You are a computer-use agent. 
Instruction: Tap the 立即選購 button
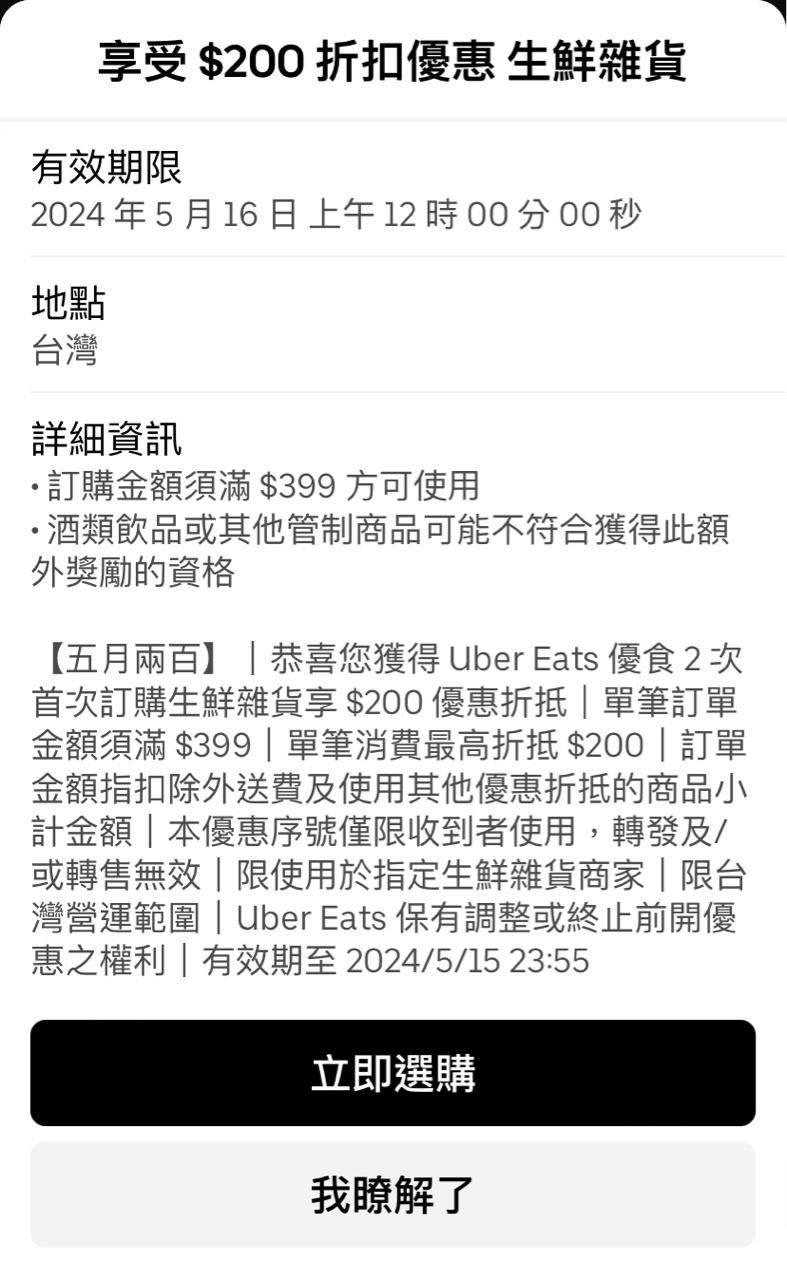pos(393,1073)
